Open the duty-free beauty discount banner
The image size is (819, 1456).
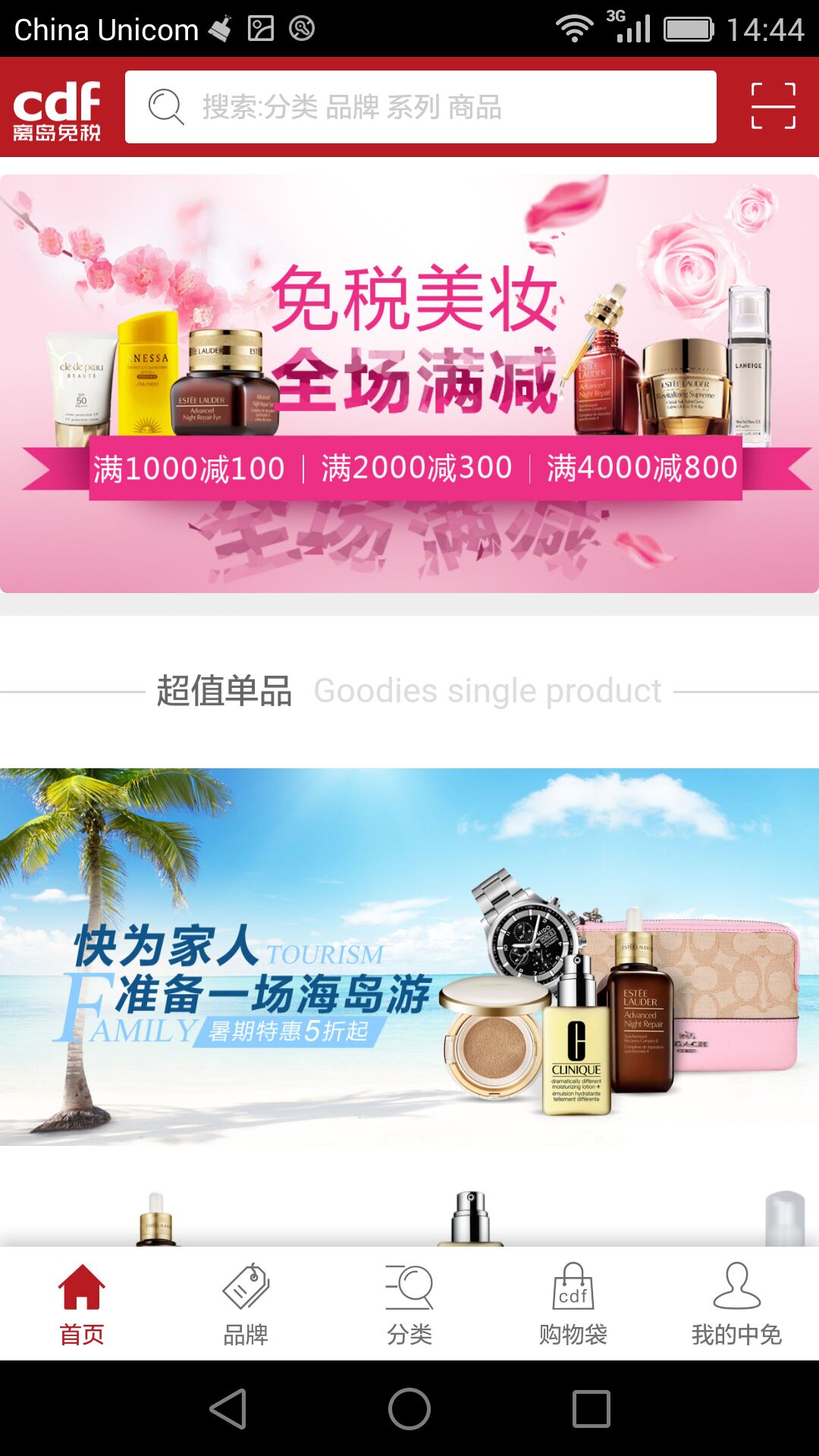(409, 384)
